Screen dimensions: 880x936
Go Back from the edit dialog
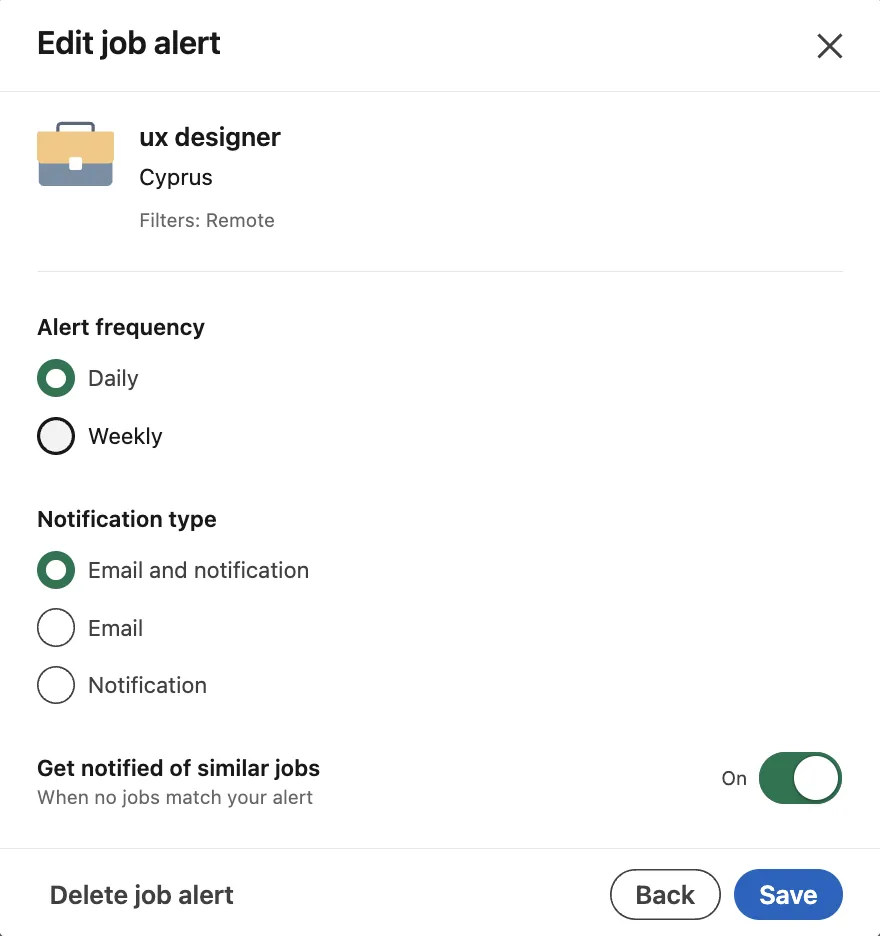click(x=664, y=894)
